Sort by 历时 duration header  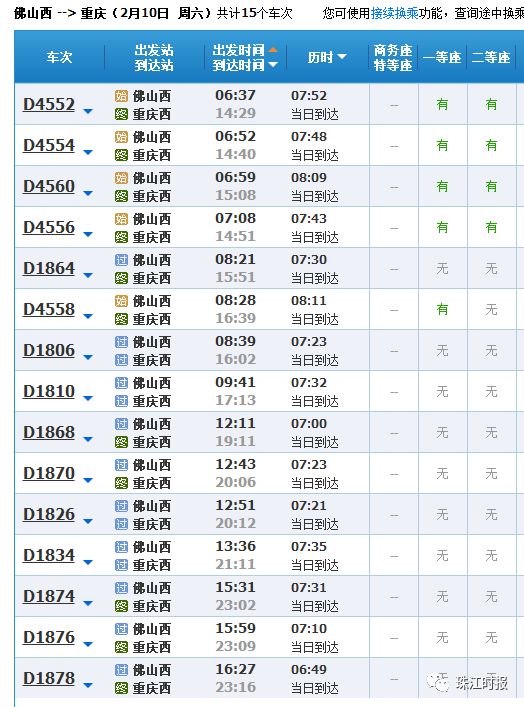(x=326, y=57)
